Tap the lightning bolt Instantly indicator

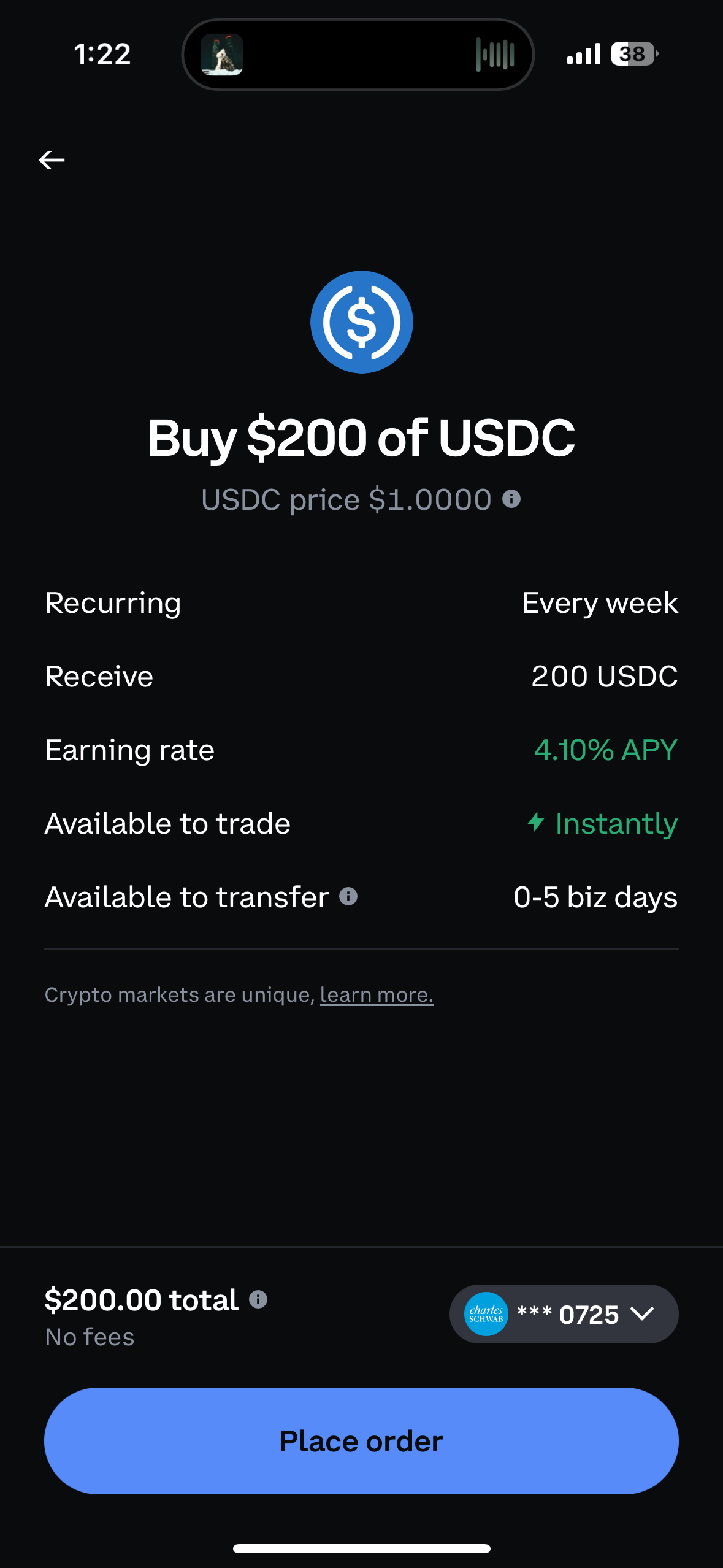click(537, 823)
